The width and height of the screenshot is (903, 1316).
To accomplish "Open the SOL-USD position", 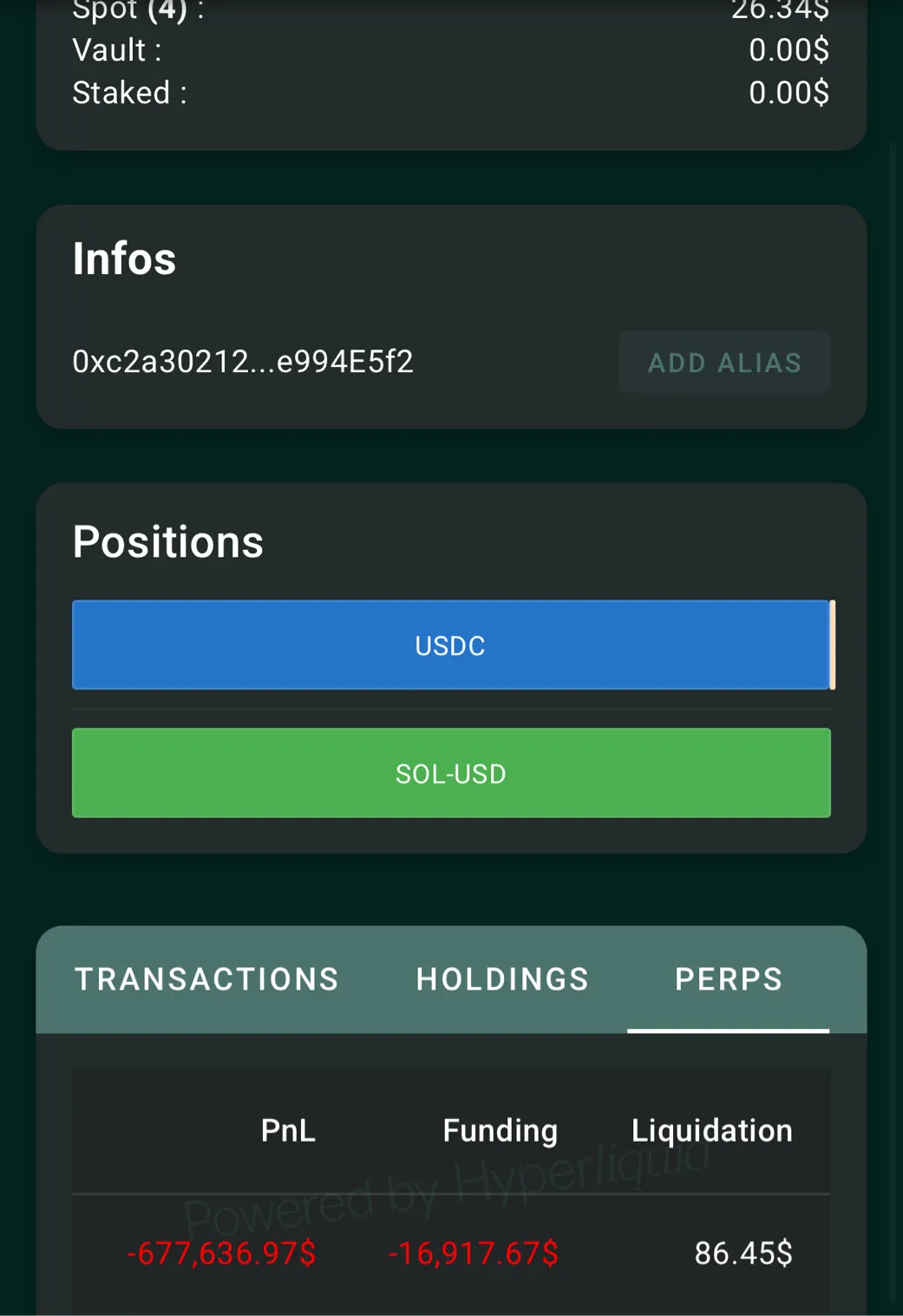I will (450, 773).
